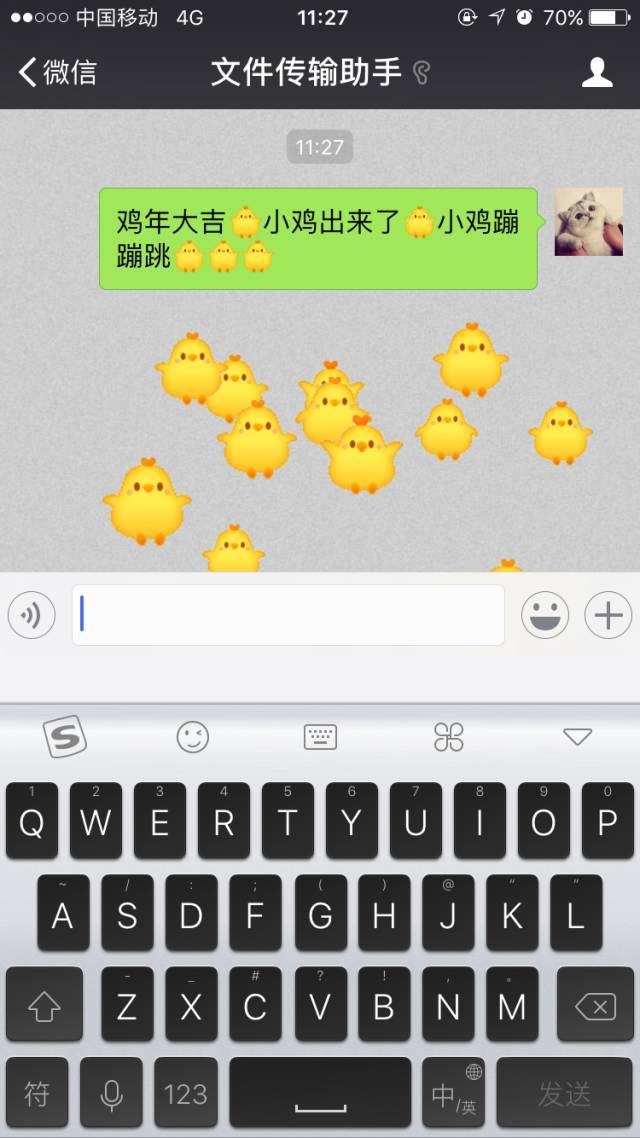This screenshot has width=640, height=1138.
Task: Open the keyboard's winking emoticon panel
Action: (193, 738)
